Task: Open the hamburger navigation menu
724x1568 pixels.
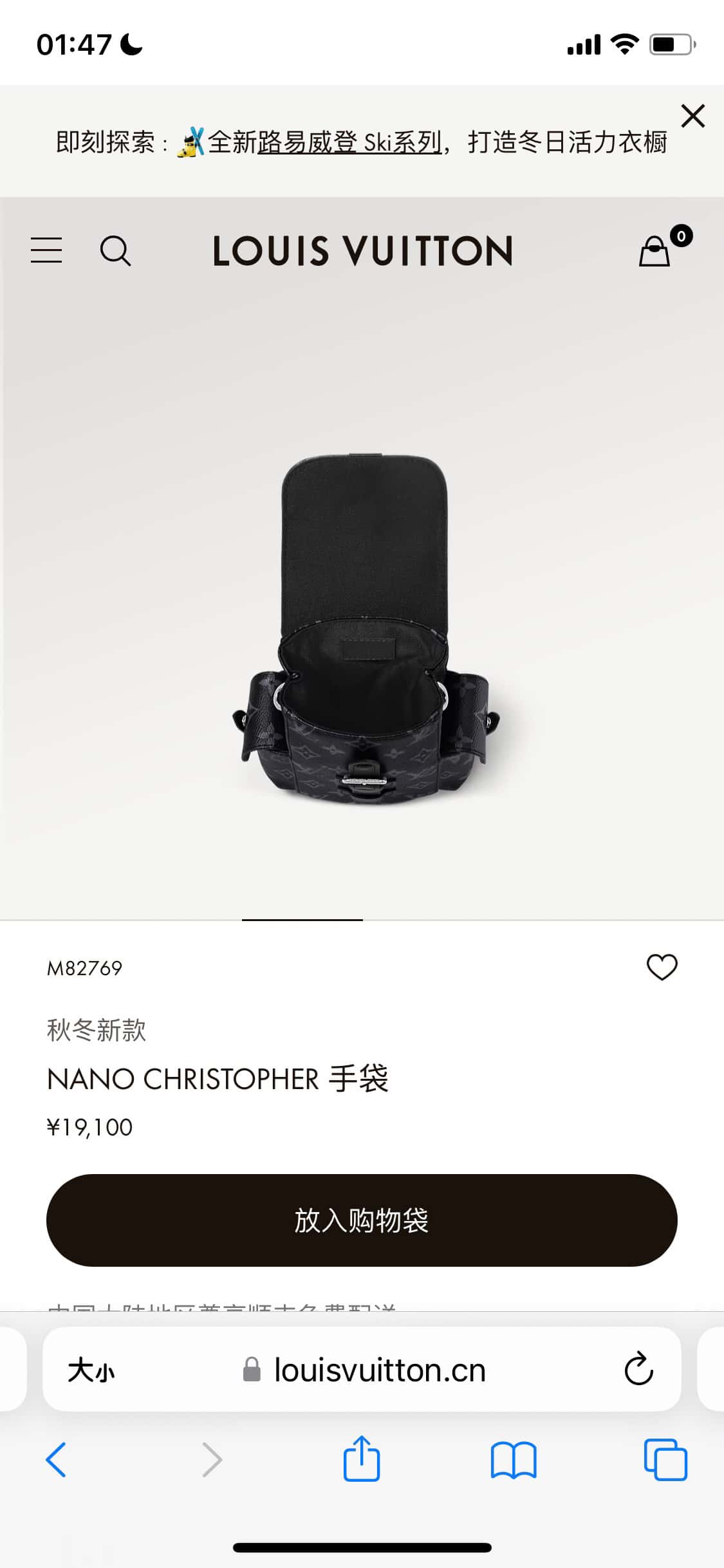Action: point(46,250)
